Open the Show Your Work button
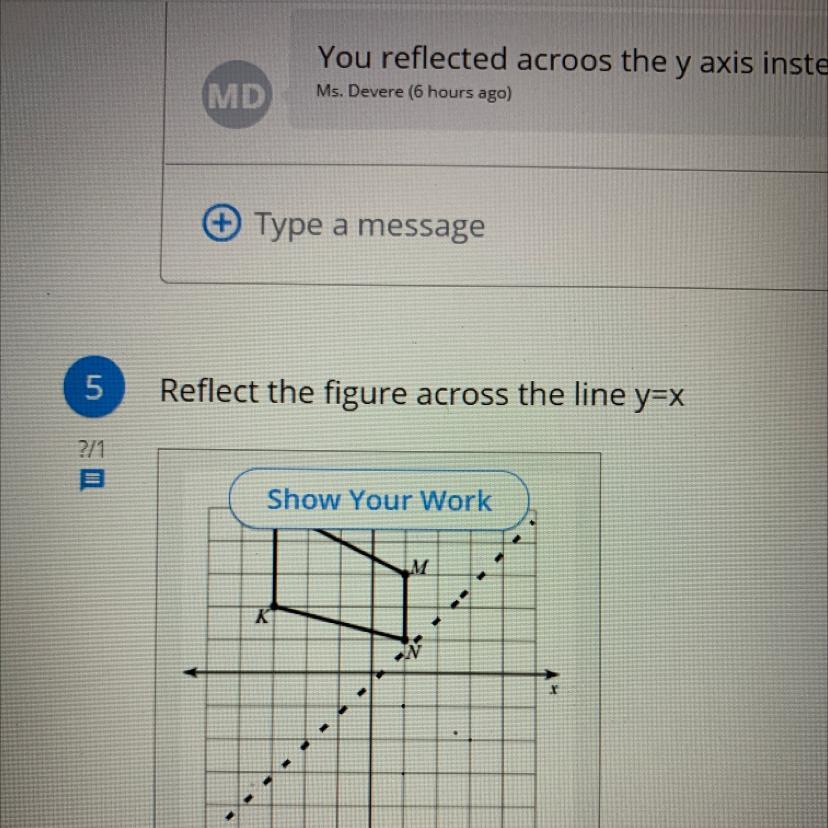The height and width of the screenshot is (828, 828). click(x=379, y=500)
